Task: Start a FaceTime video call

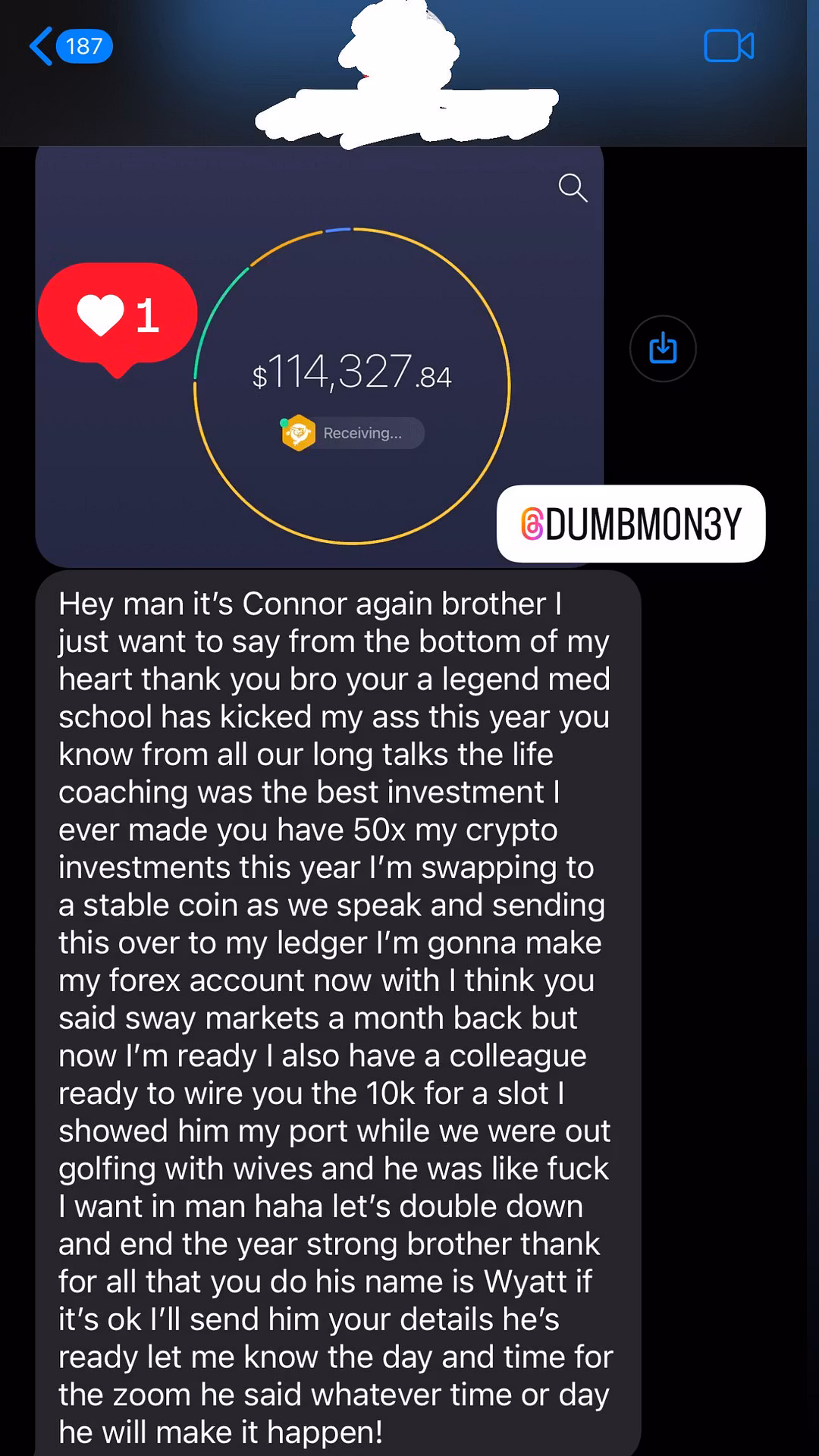Action: pos(728,46)
